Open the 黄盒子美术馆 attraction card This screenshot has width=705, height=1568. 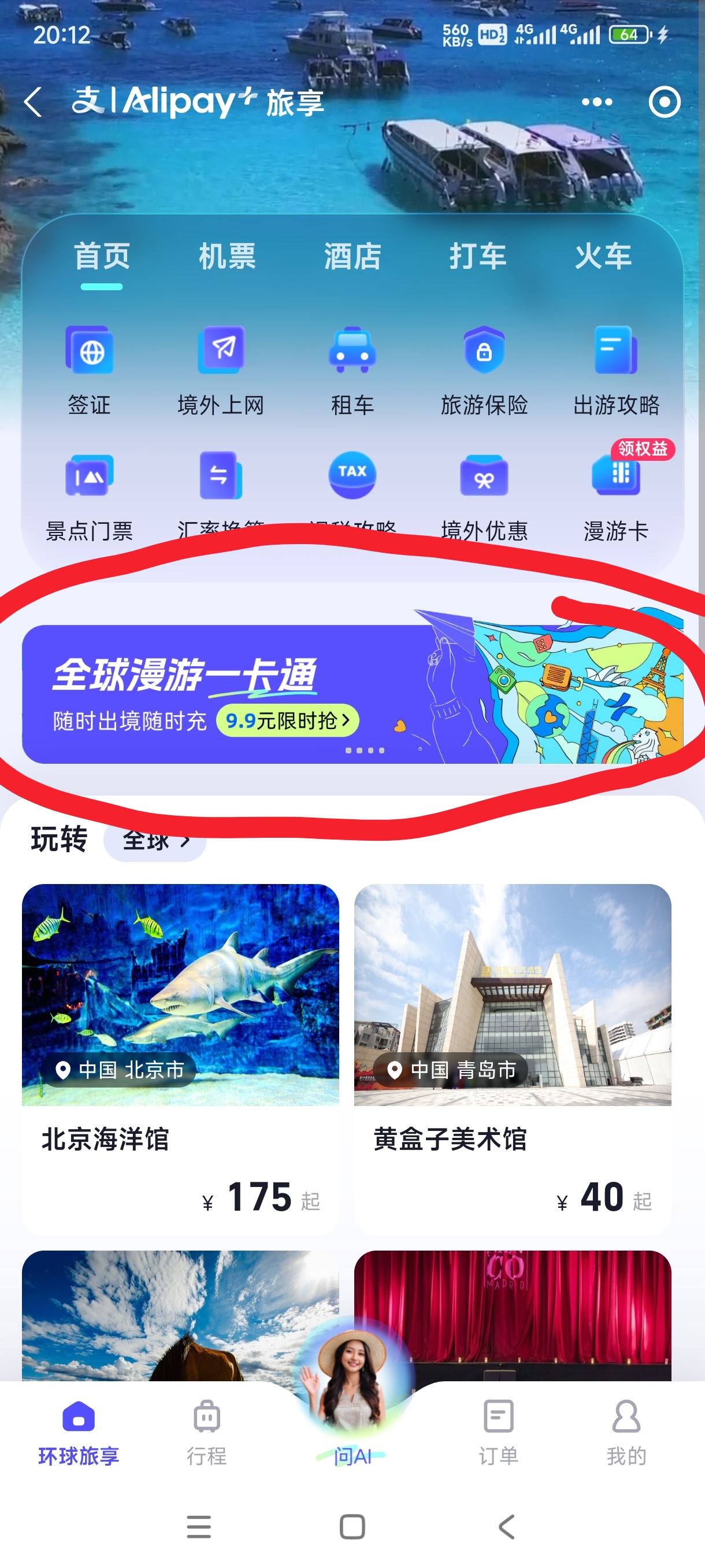[x=512, y=1058]
